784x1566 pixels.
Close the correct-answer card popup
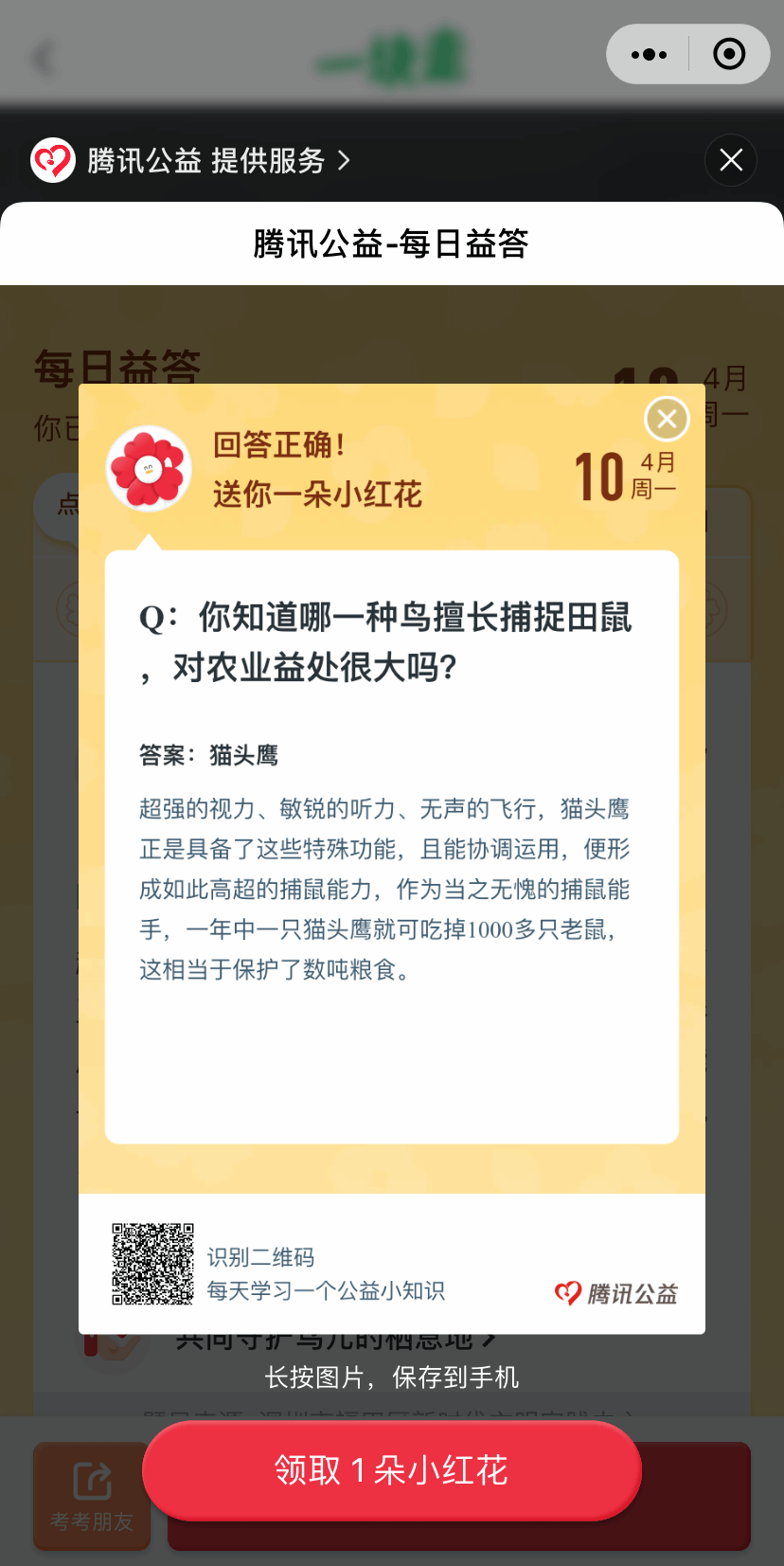[667, 418]
